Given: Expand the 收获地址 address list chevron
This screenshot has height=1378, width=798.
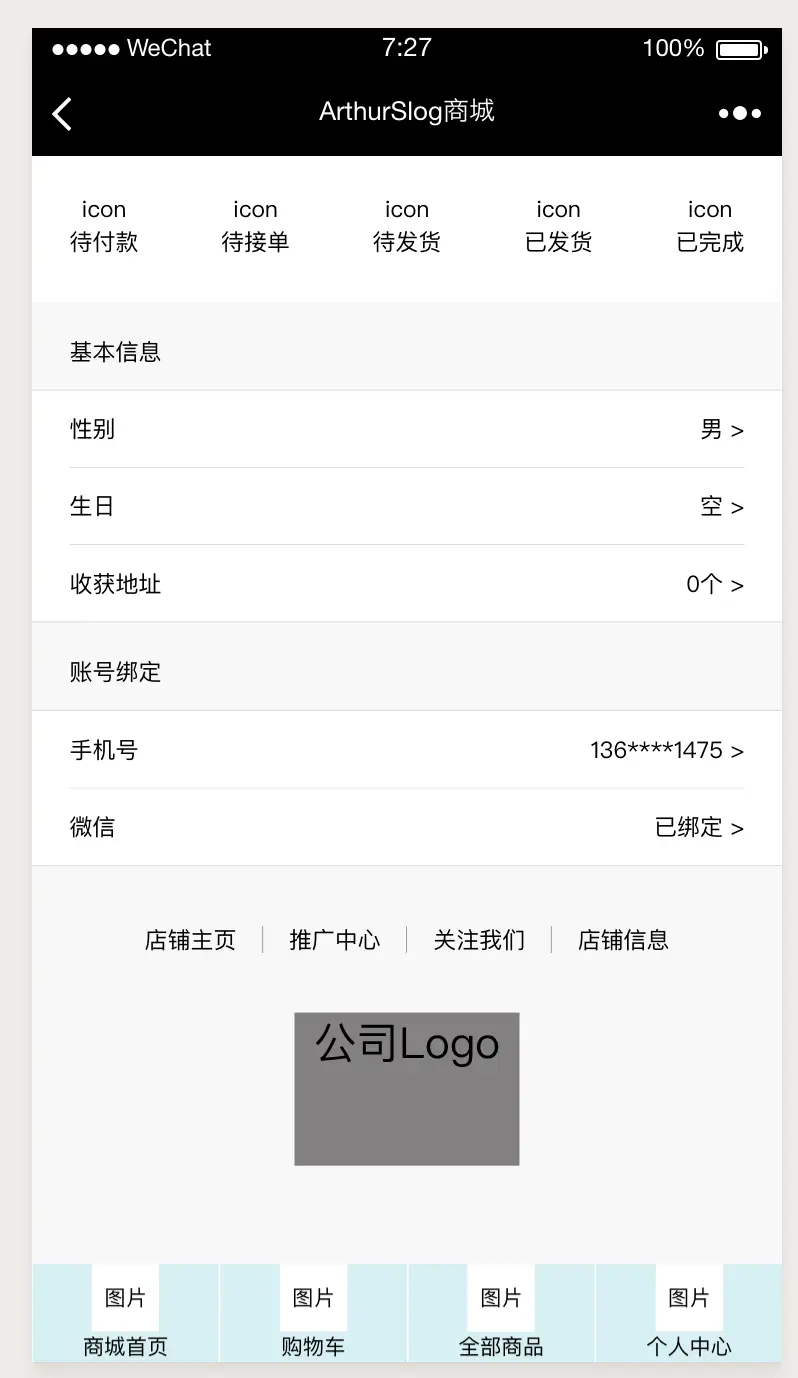Looking at the screenshot, I should pyautogui.click(x=737, y=584).
